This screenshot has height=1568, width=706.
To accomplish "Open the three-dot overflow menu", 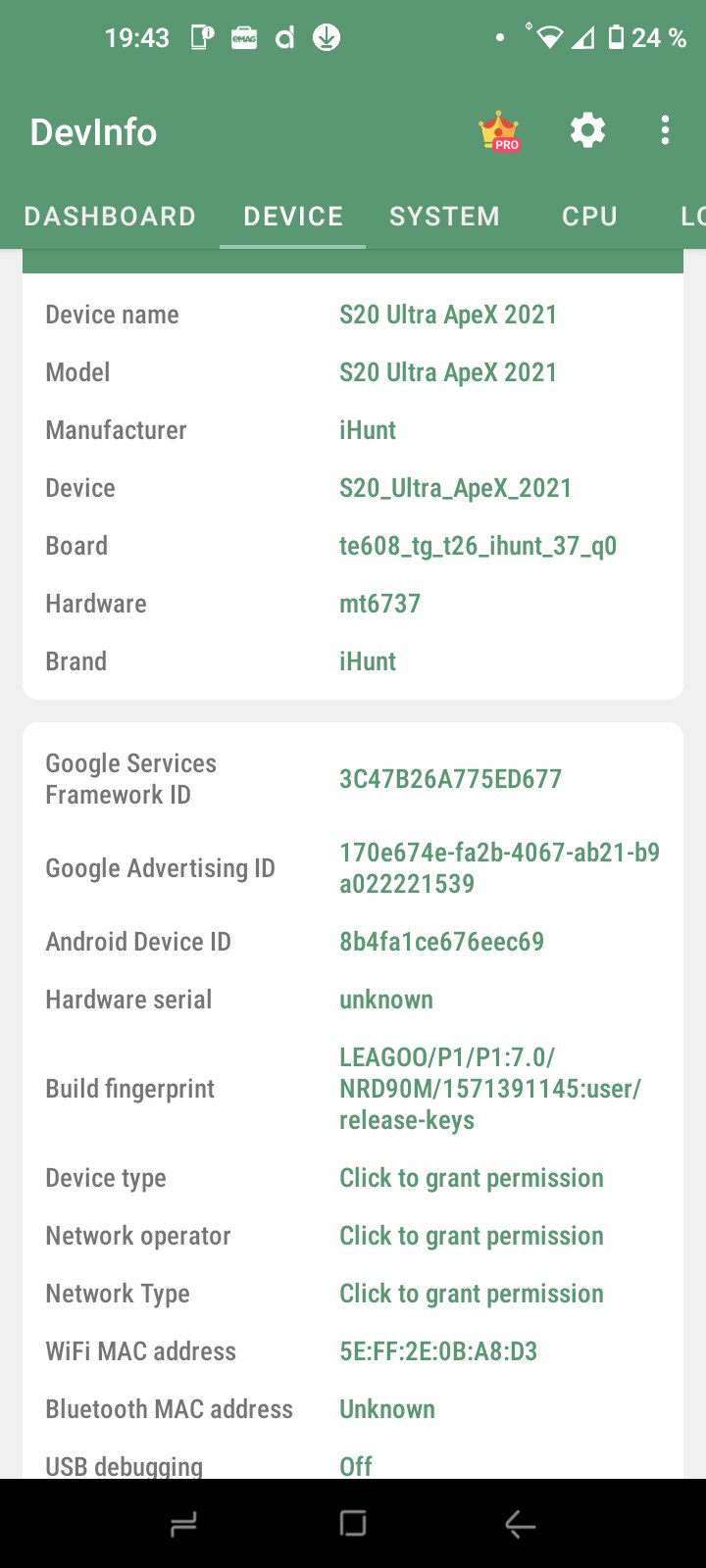I will pos(665,130).
